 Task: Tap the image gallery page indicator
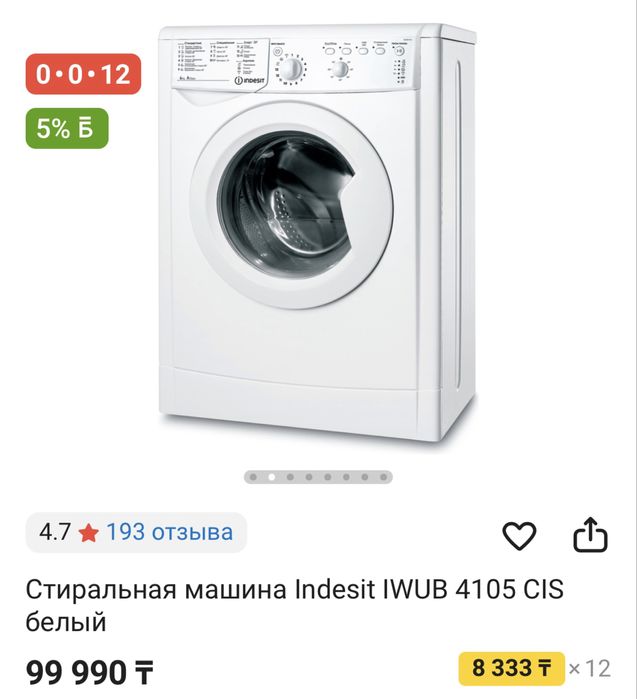(318, 477)
